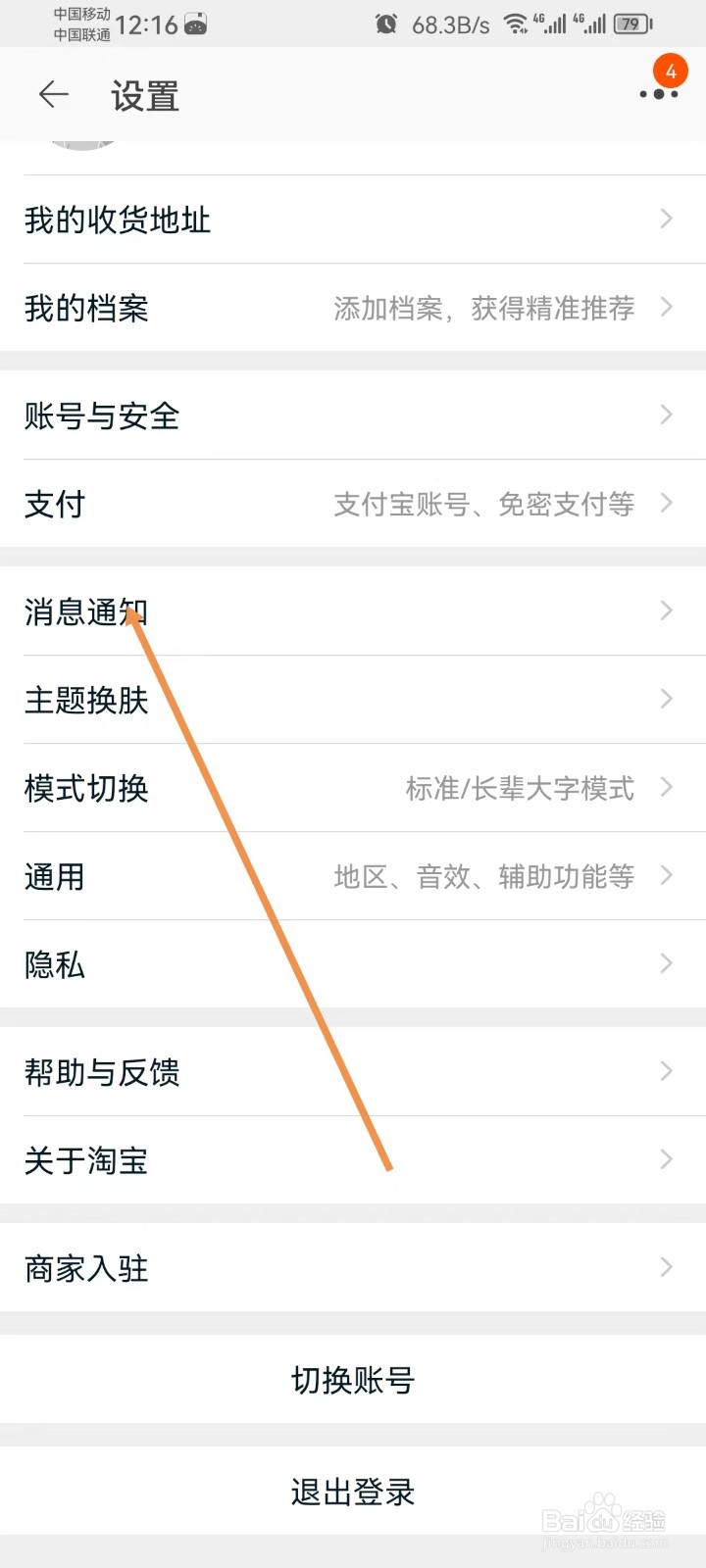The height and width of the screenshot is (1568, 706).
Task: Expand 通用 general settings via chevron
Action: pyautogui.click(x=667, y=876)
